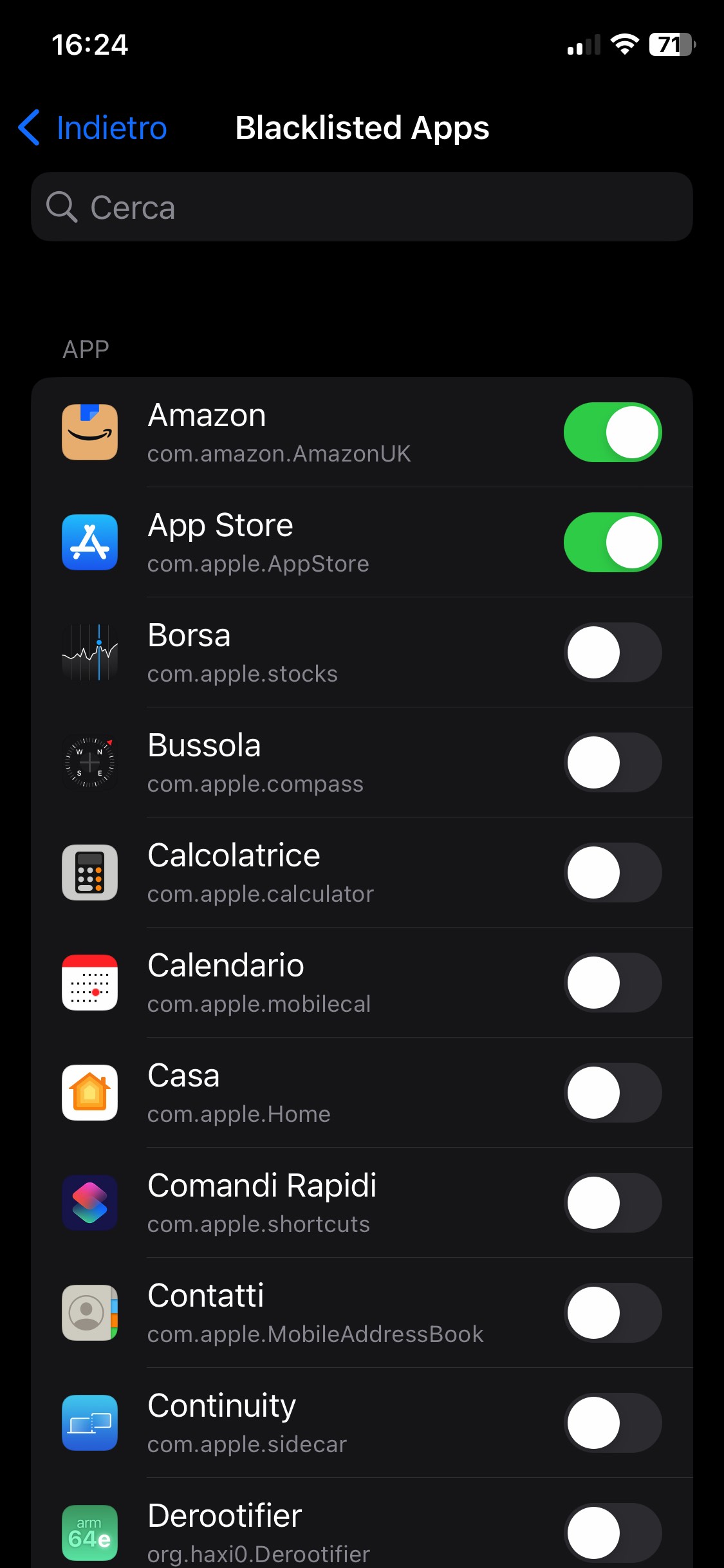Image resolution: width=724 pixels, height=1568 pixels.
Task: Toggle the Bussola switch on
Action: 612,763
